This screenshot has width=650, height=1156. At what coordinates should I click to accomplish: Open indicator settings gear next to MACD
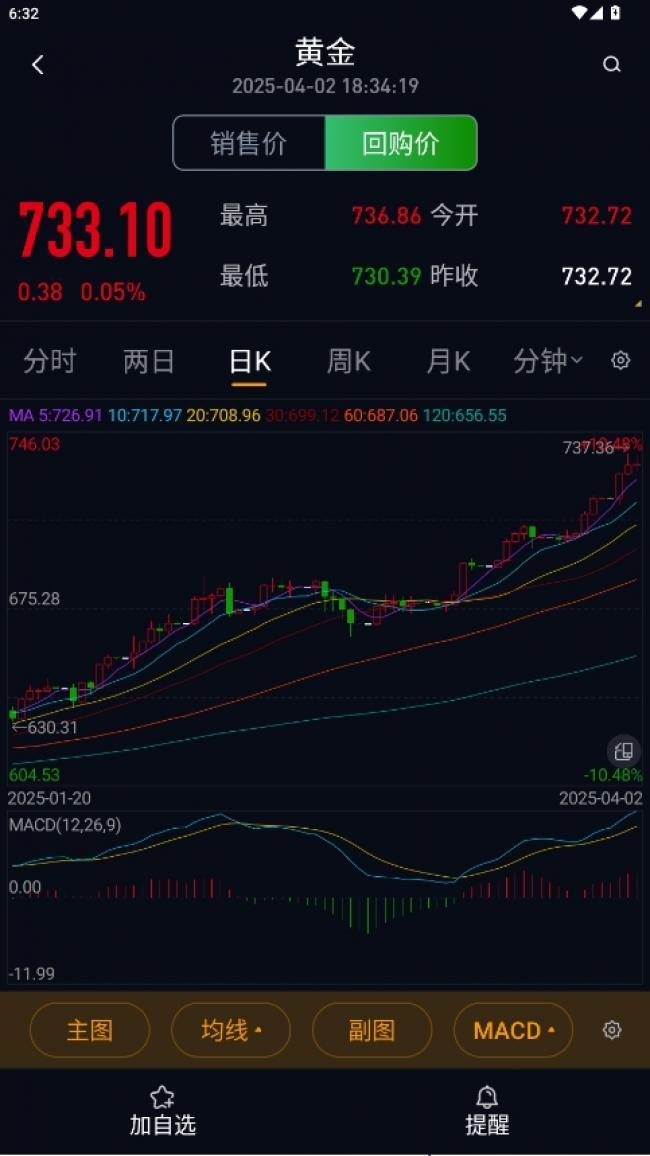click(x=612, y=1030)
